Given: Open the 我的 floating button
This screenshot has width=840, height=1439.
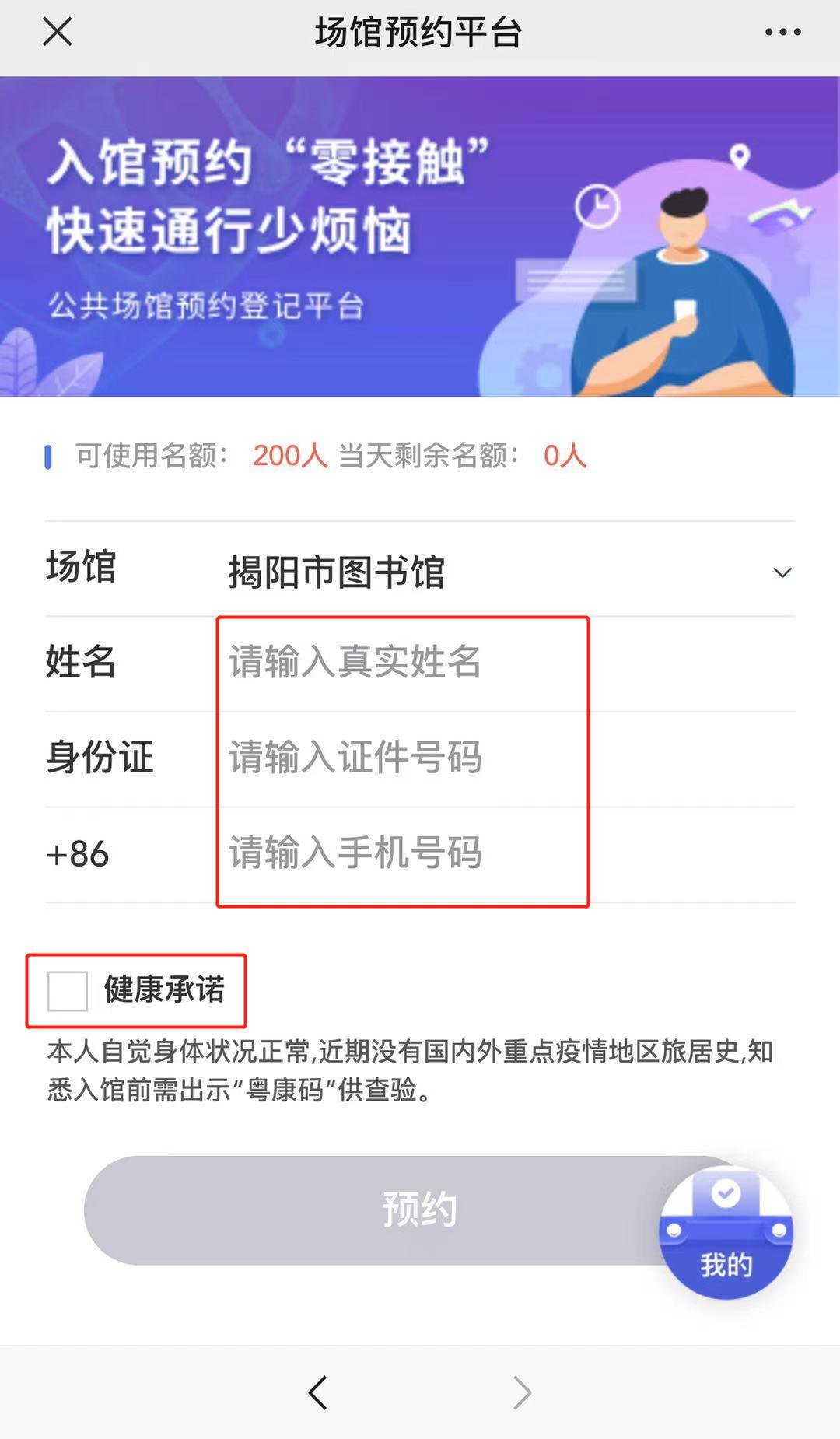Looking at the screenshot, I should point(726,1234).
